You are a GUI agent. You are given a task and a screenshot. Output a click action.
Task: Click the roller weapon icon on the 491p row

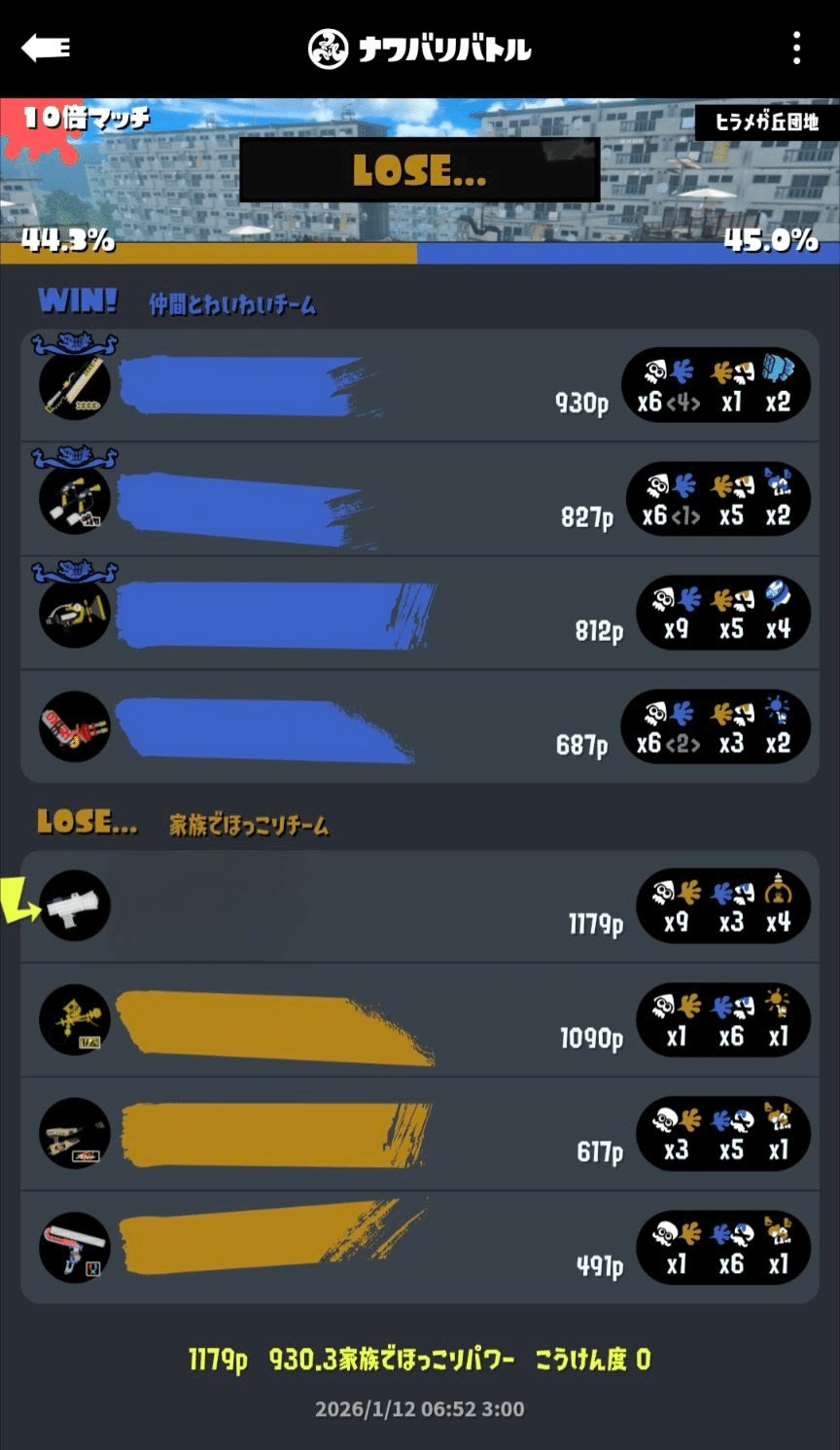coord(75,1247)
